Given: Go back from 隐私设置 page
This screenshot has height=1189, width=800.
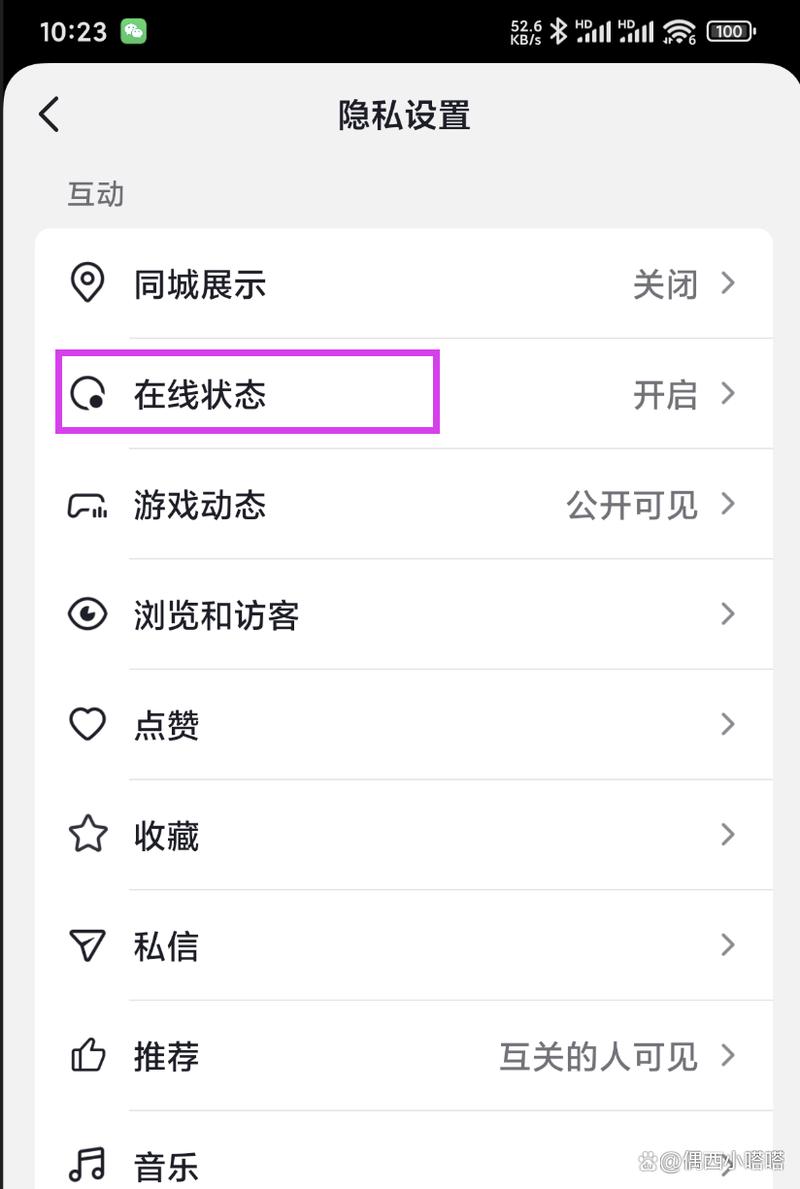Looking at the screenshot, I should point(50,115).
